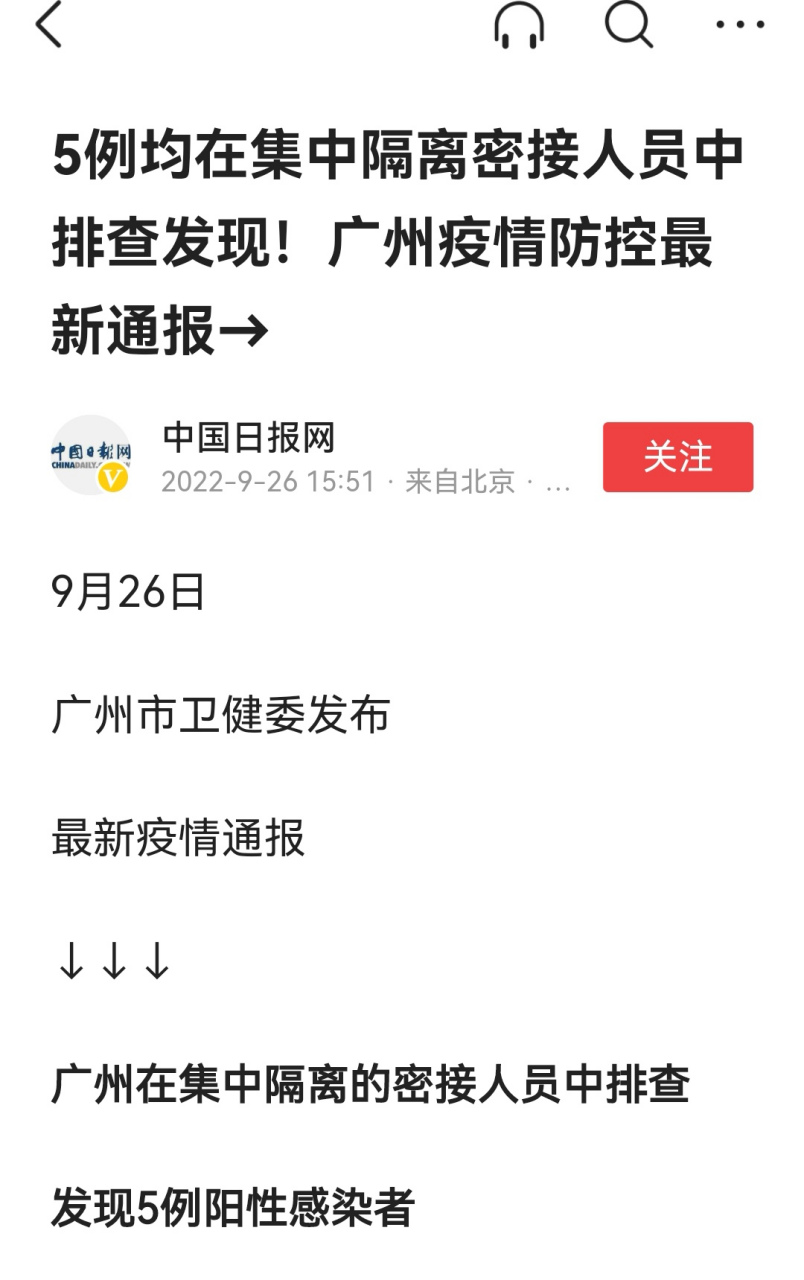Image resolution: width=804 pixels, height=1280 pixels.
Task: Follow 中国日报网 with the 关注 button
Action: (x=677, y=457)
